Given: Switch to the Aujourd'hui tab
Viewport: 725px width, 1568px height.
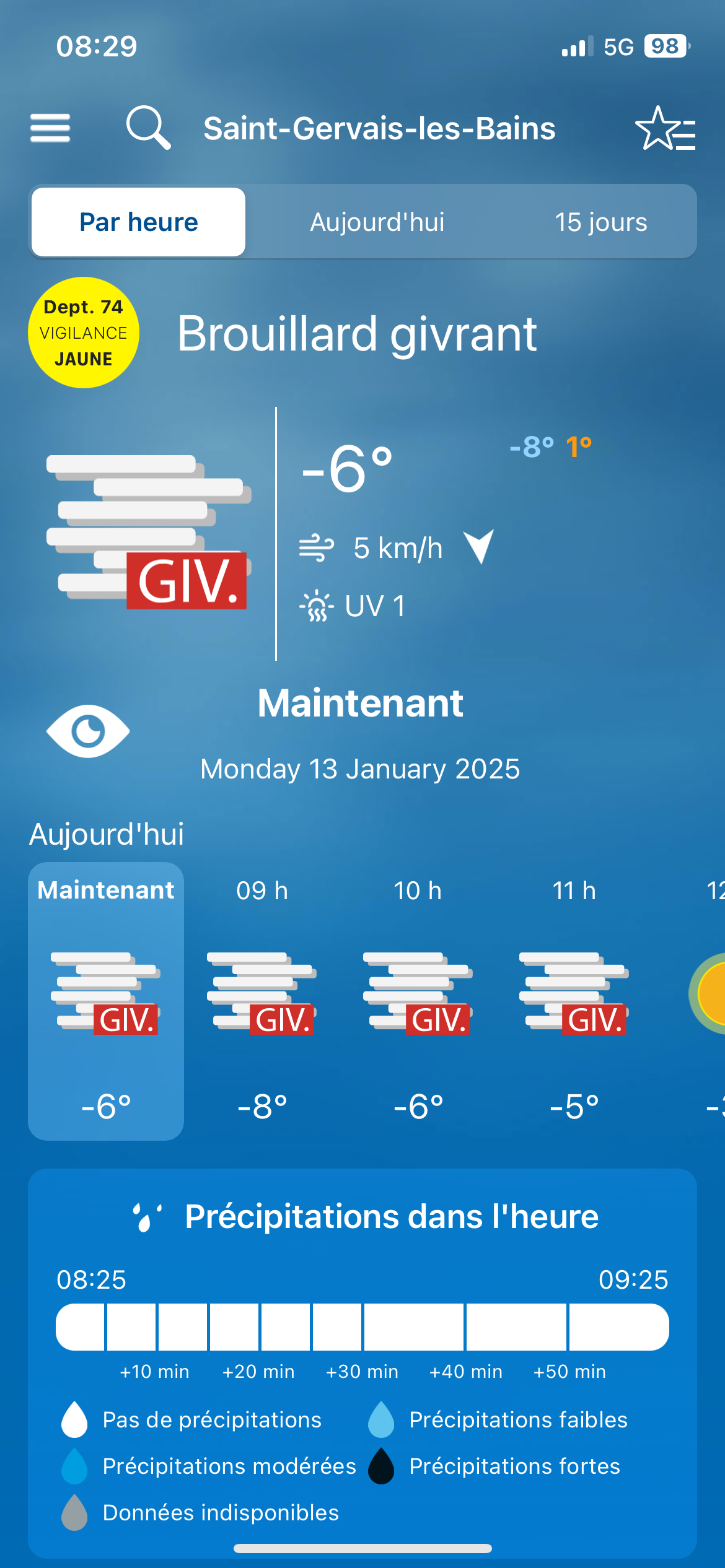Looking at the screenshot, I should tap(377, 222).
